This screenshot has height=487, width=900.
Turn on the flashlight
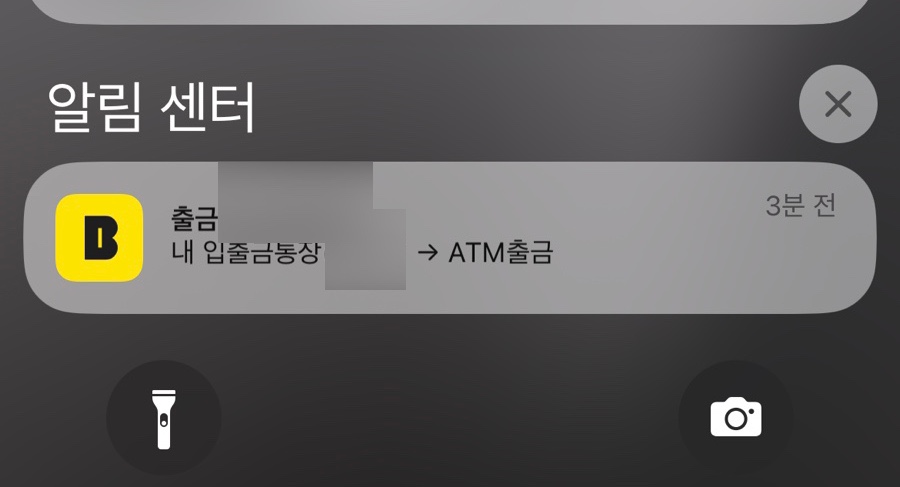[x=163, y=417]
